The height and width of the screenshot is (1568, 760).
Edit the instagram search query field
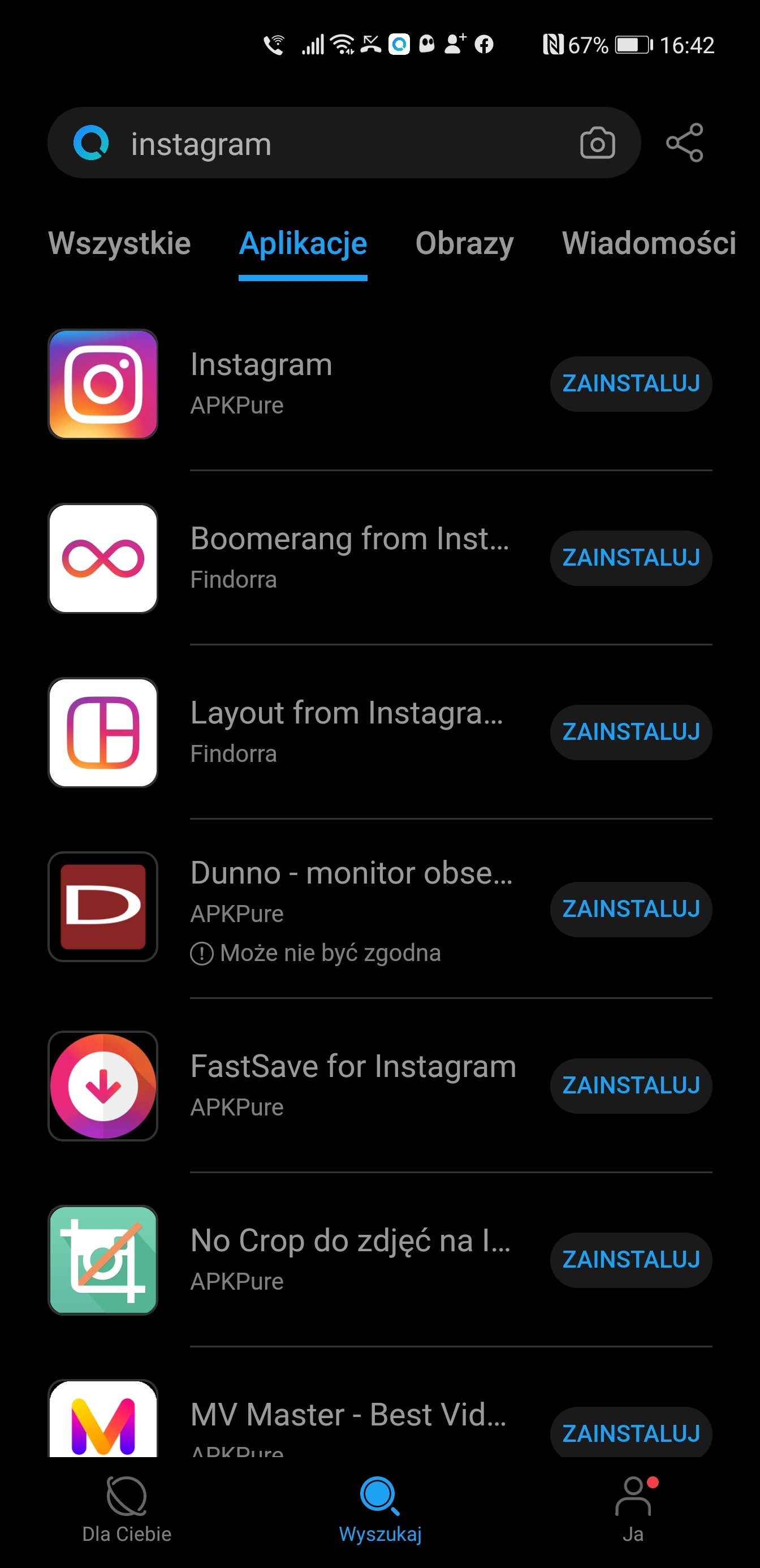click(x=344, y=143)
